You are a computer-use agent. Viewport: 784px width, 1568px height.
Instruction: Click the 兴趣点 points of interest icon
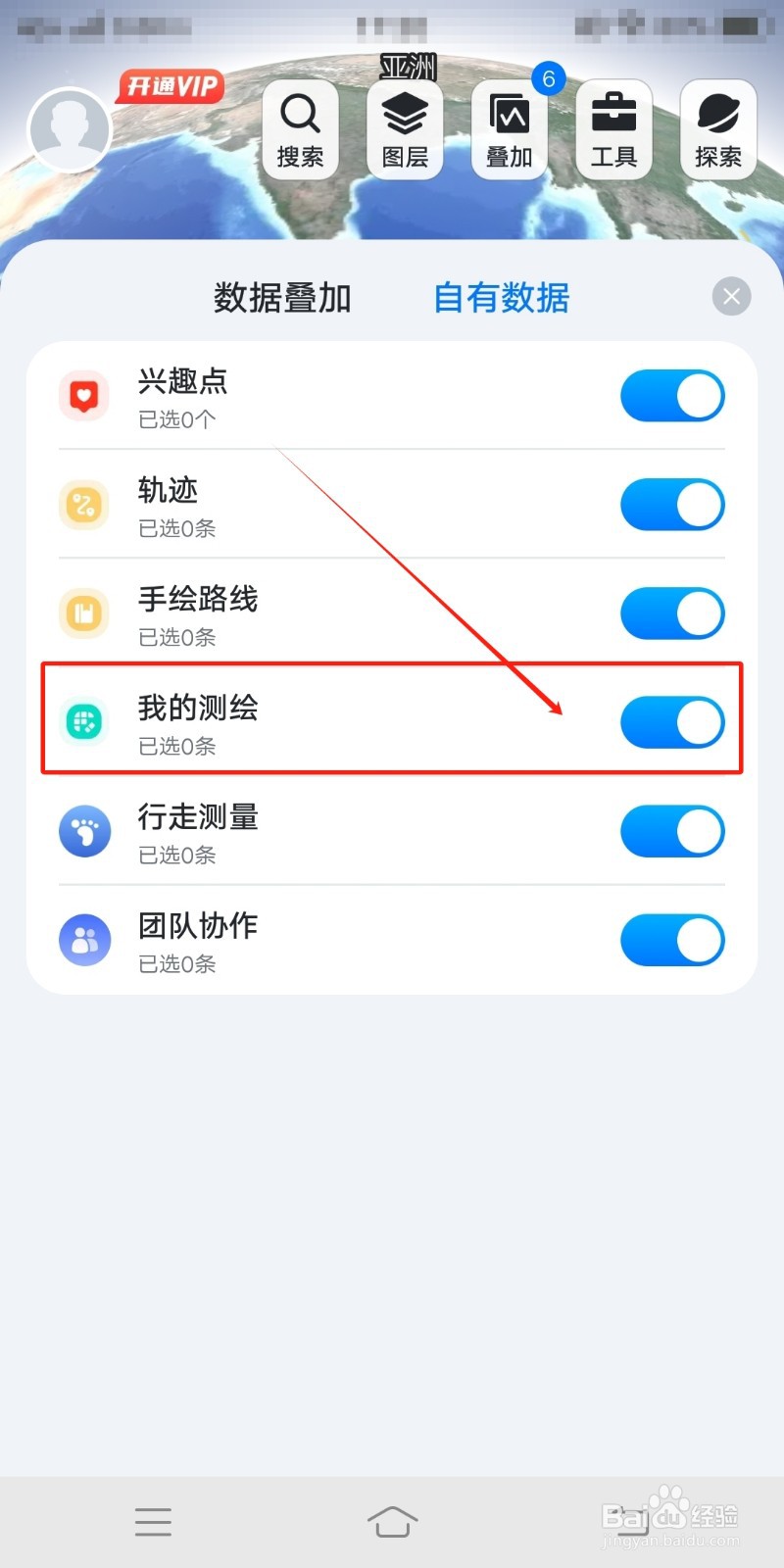pyautogui.click(x=84, y=396)
